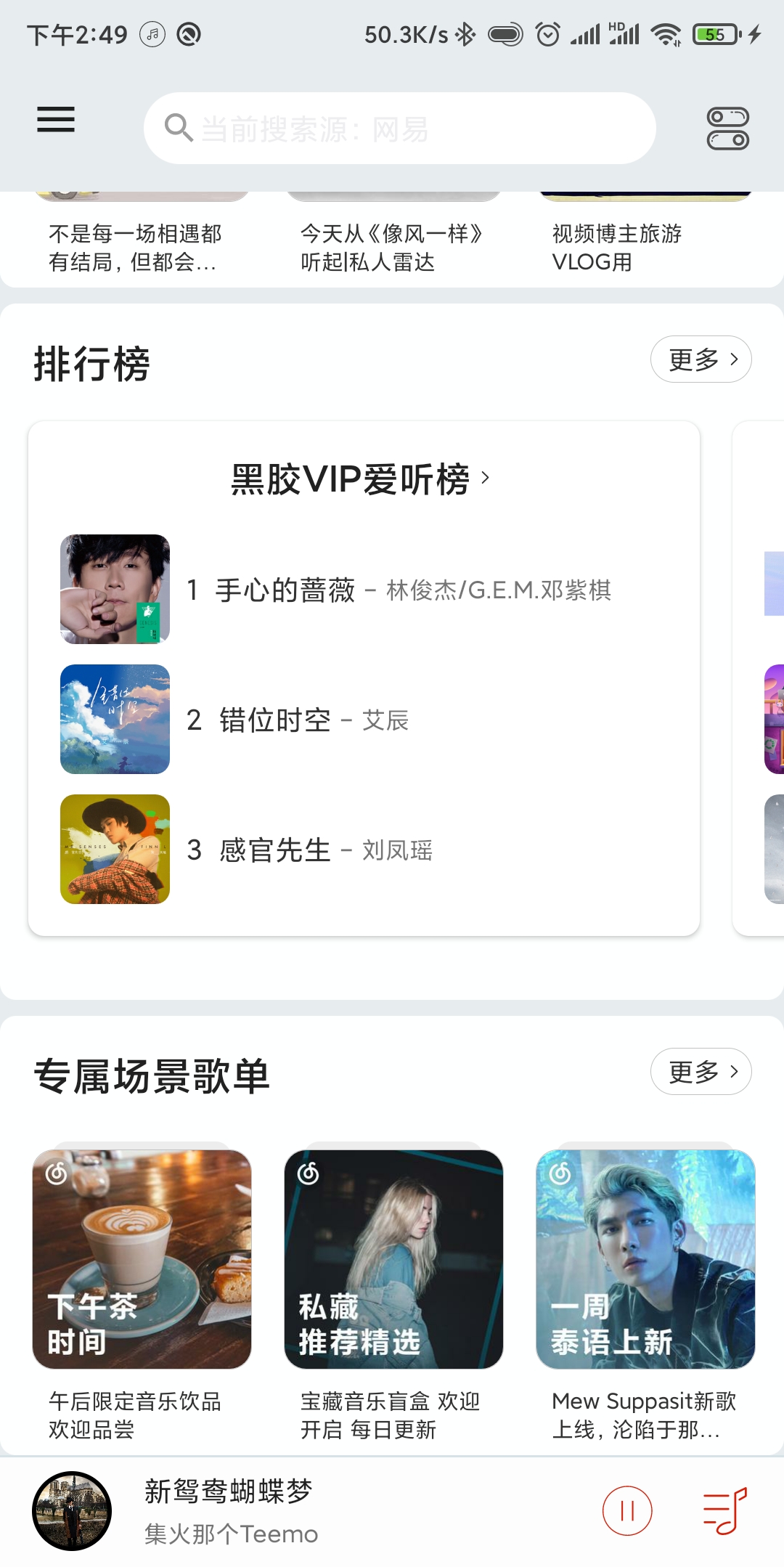Open now playing 新鸳鸯蝴蝶梦 player

pos(290,1511)
